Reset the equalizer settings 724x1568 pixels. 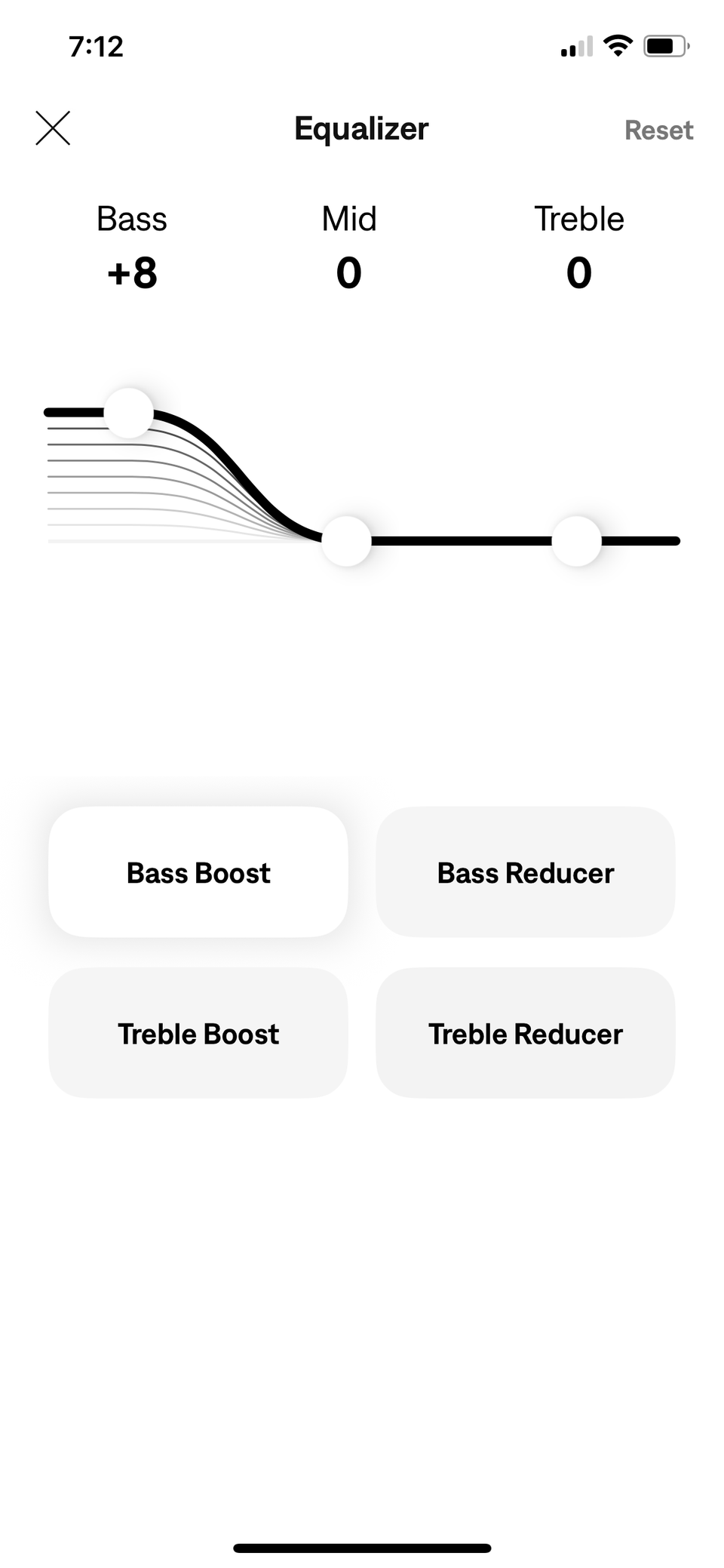(x=658, y=131)
